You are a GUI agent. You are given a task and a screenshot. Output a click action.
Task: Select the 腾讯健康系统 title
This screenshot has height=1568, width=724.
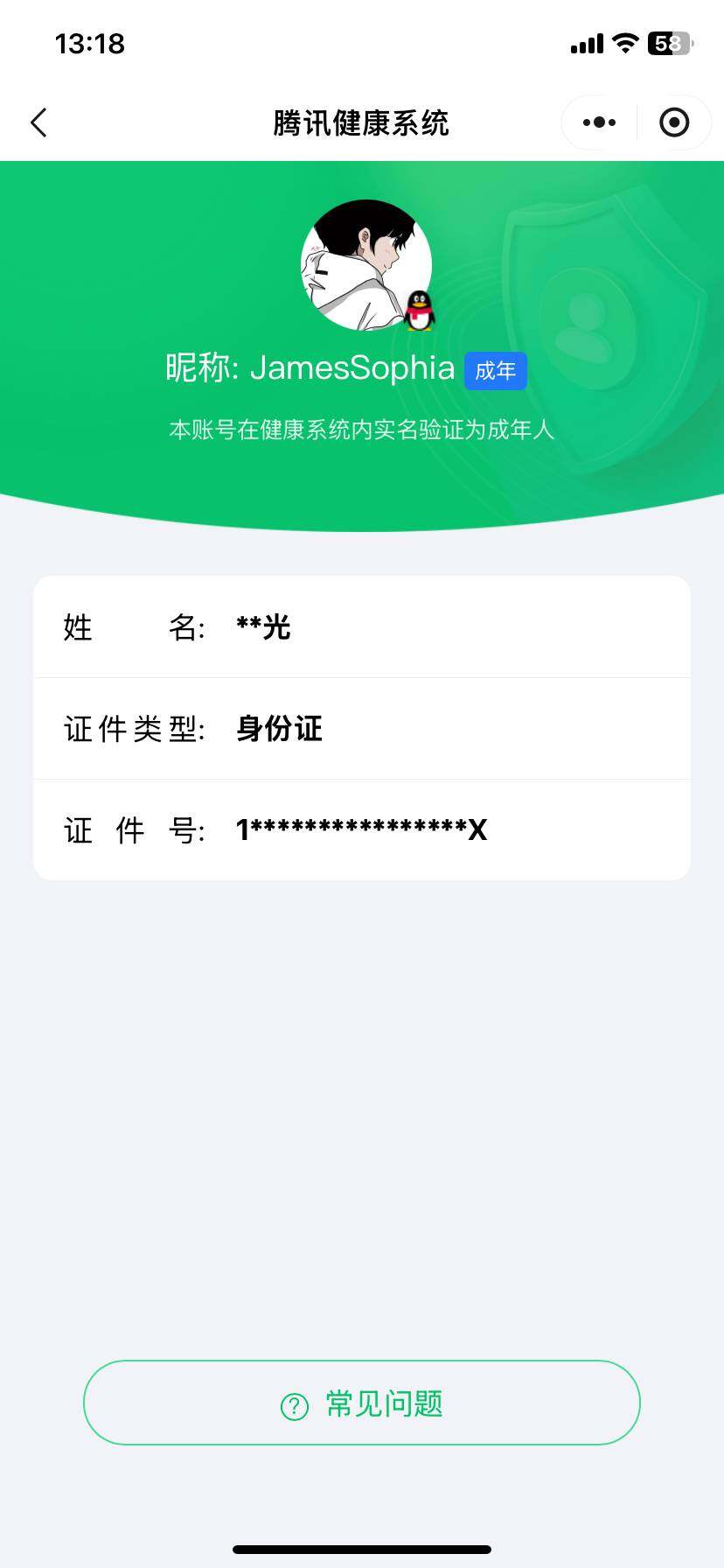(362, 122)
